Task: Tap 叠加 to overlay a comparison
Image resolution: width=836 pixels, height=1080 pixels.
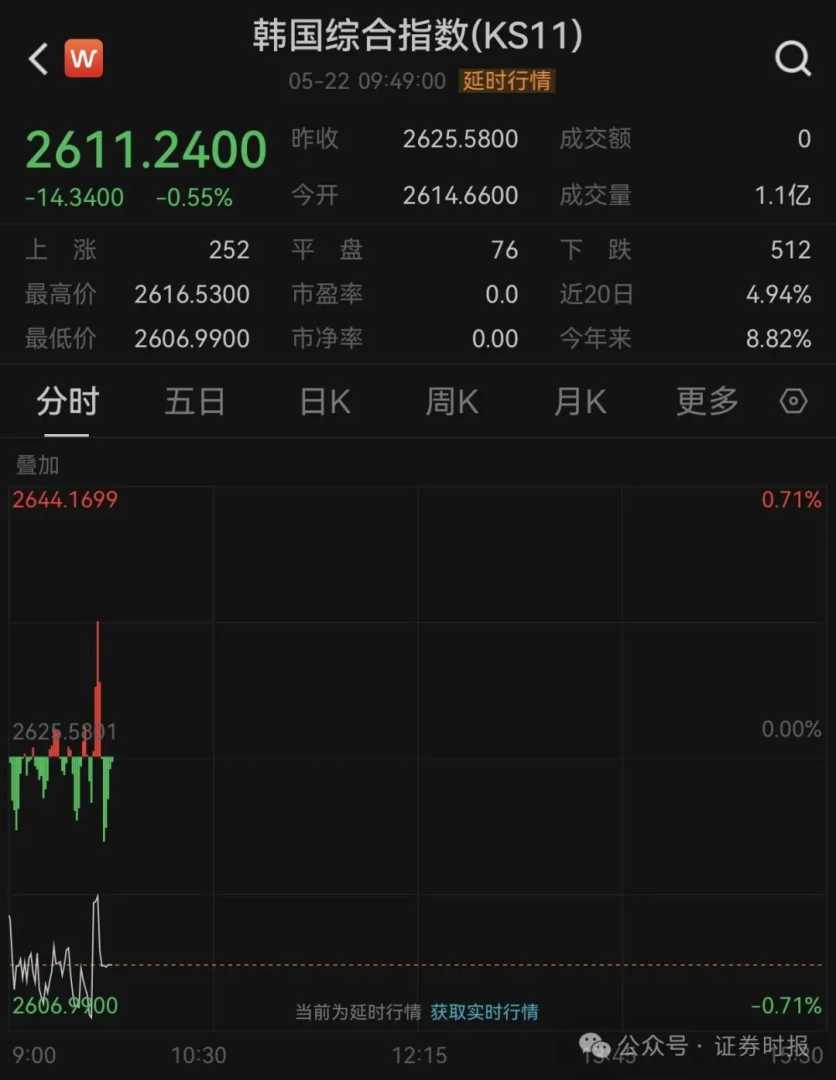Action: tap(36, 465)
